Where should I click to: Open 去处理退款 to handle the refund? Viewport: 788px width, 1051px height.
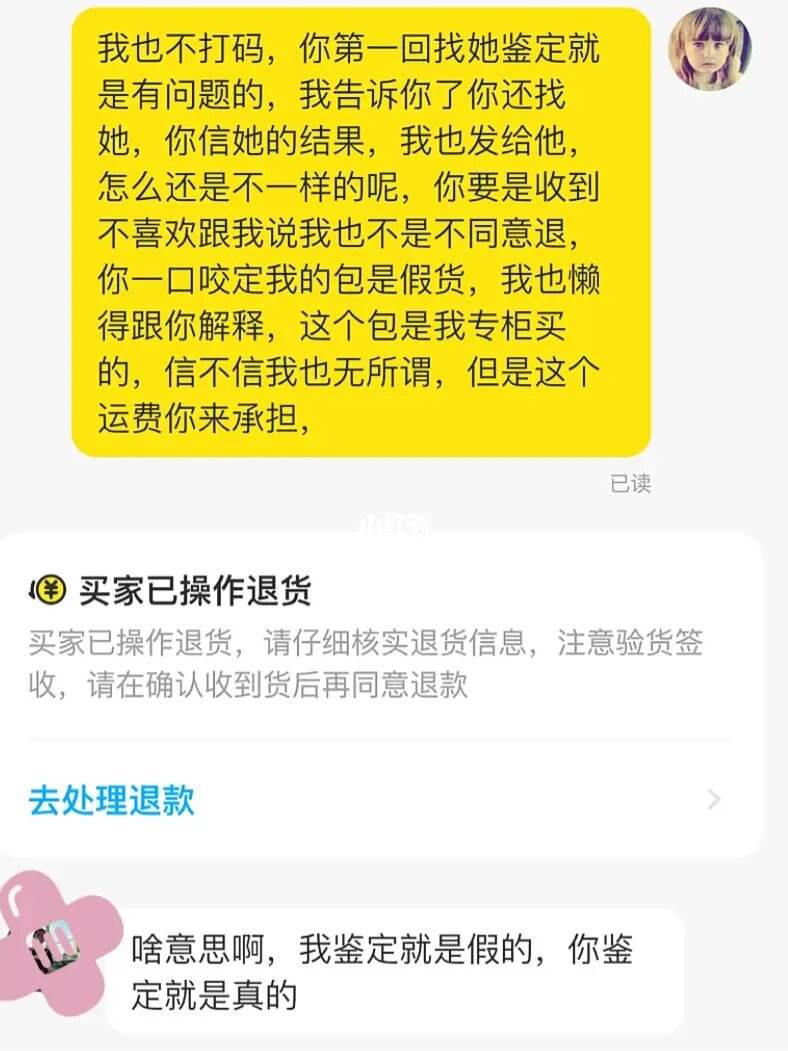[111, 800]
